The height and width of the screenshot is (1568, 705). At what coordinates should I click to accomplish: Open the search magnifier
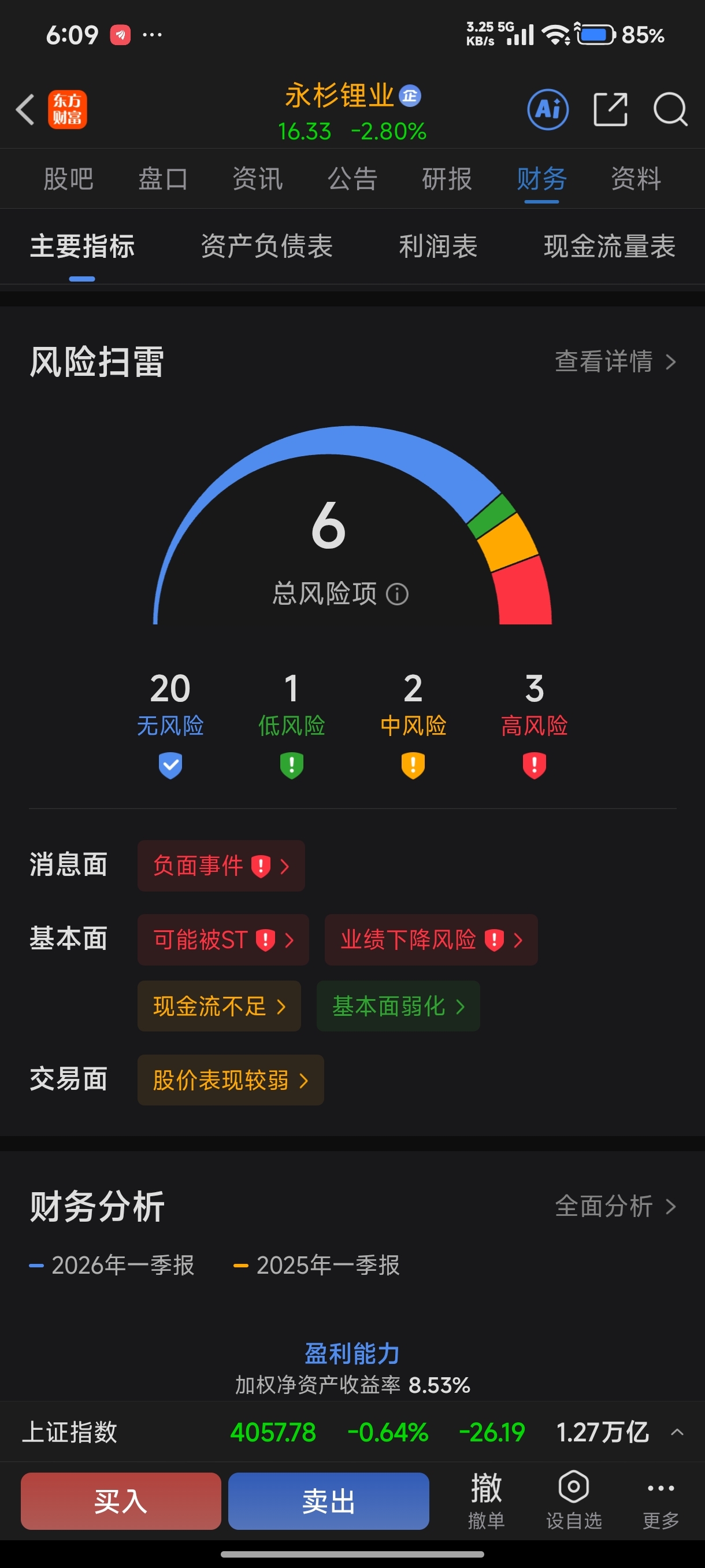[670, 110]
